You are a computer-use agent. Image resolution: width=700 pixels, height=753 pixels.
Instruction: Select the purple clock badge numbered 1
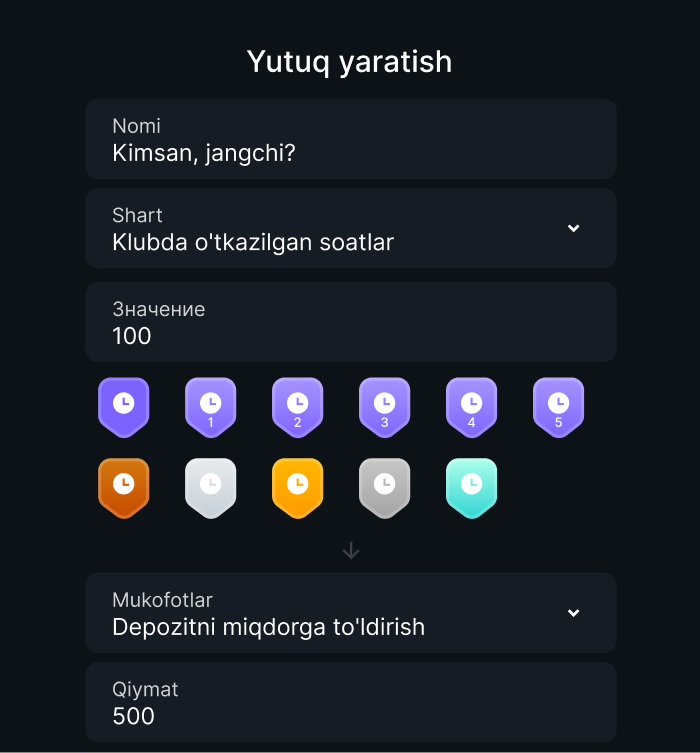tap(210, 406)
